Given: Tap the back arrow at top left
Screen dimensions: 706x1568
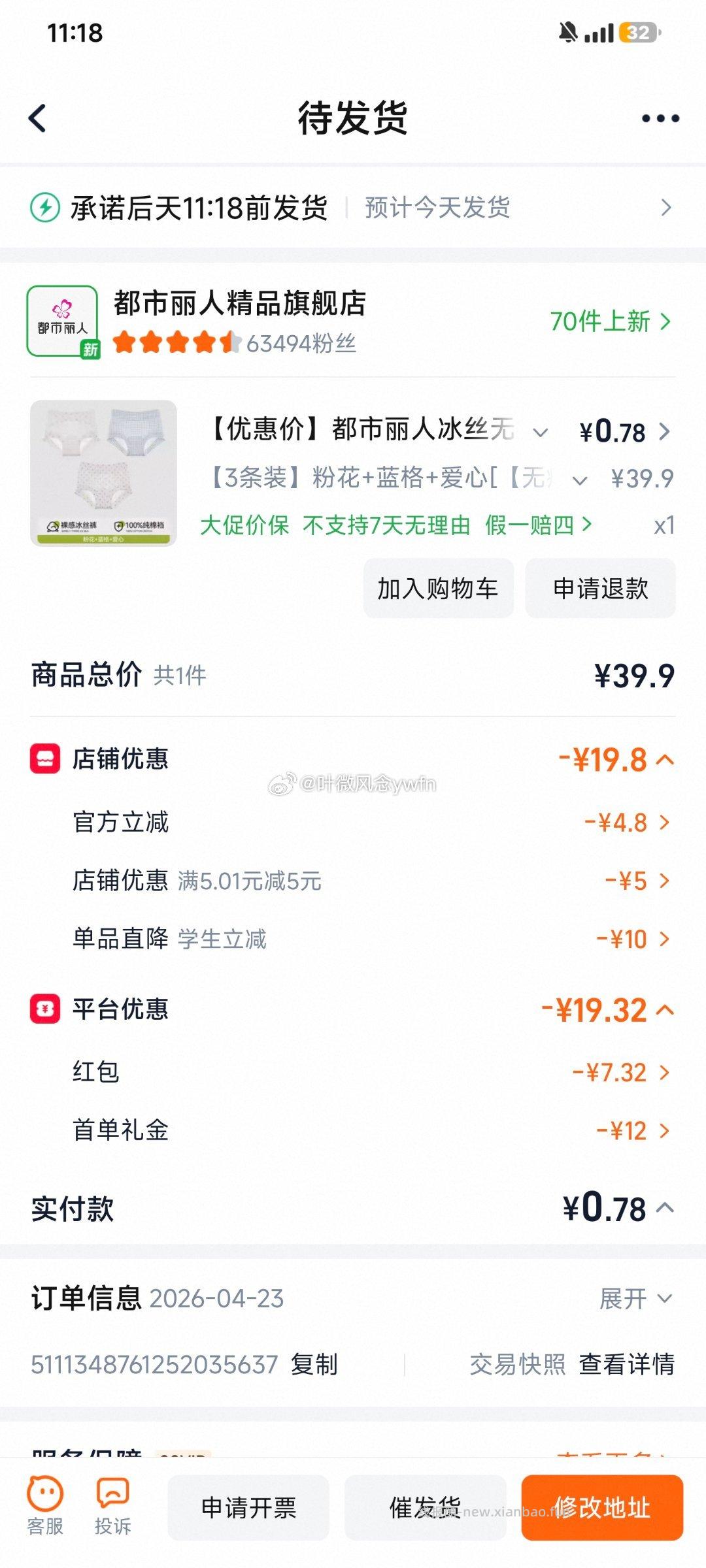Looking at the screenshot, I should point(37,118).
